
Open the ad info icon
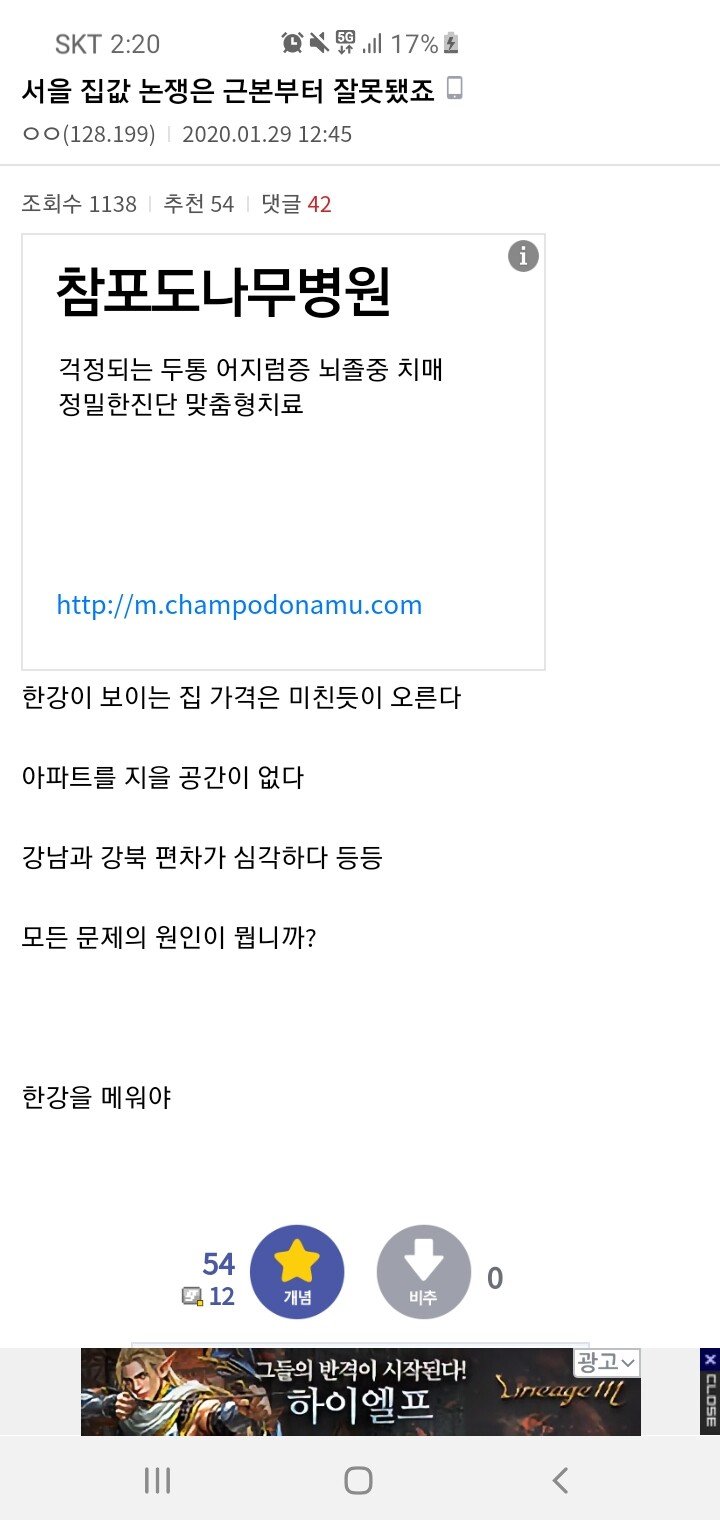523,256
